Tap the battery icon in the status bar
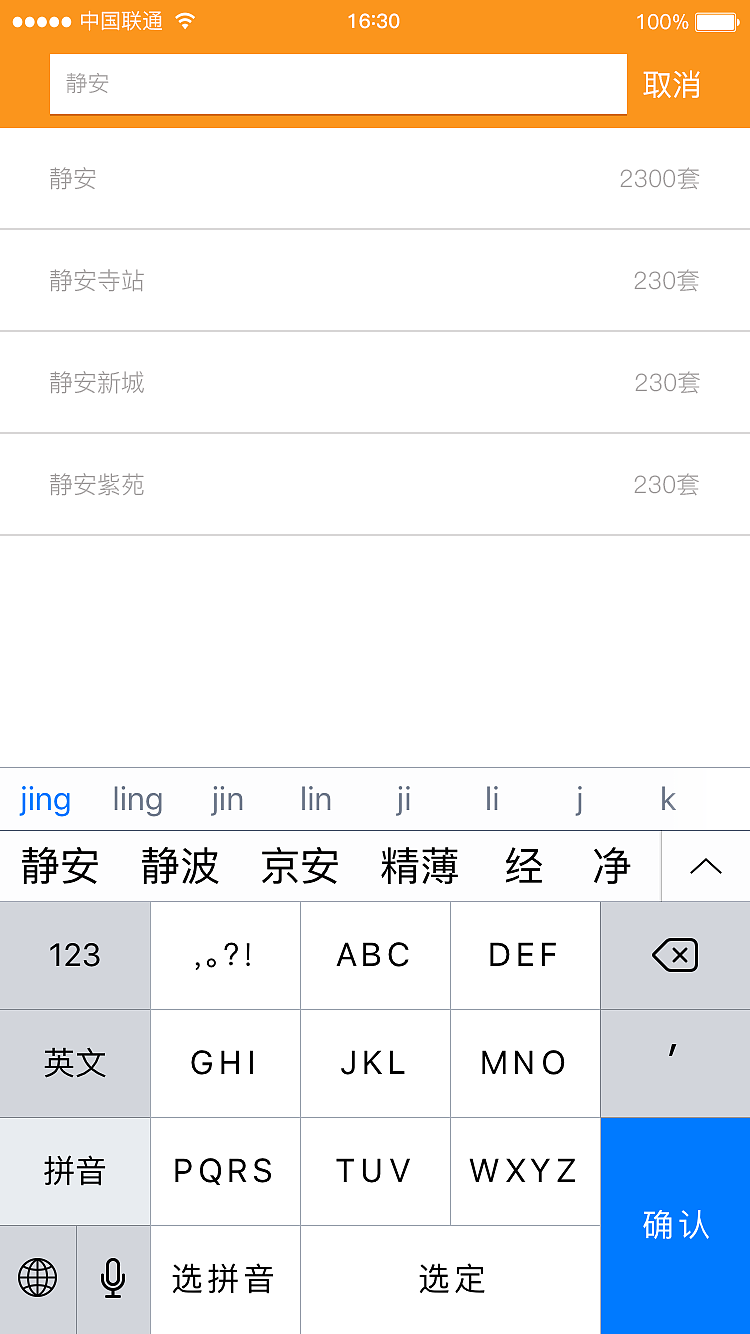The width and height of the screenshot is (750, 1334). (x=716, y=20)
